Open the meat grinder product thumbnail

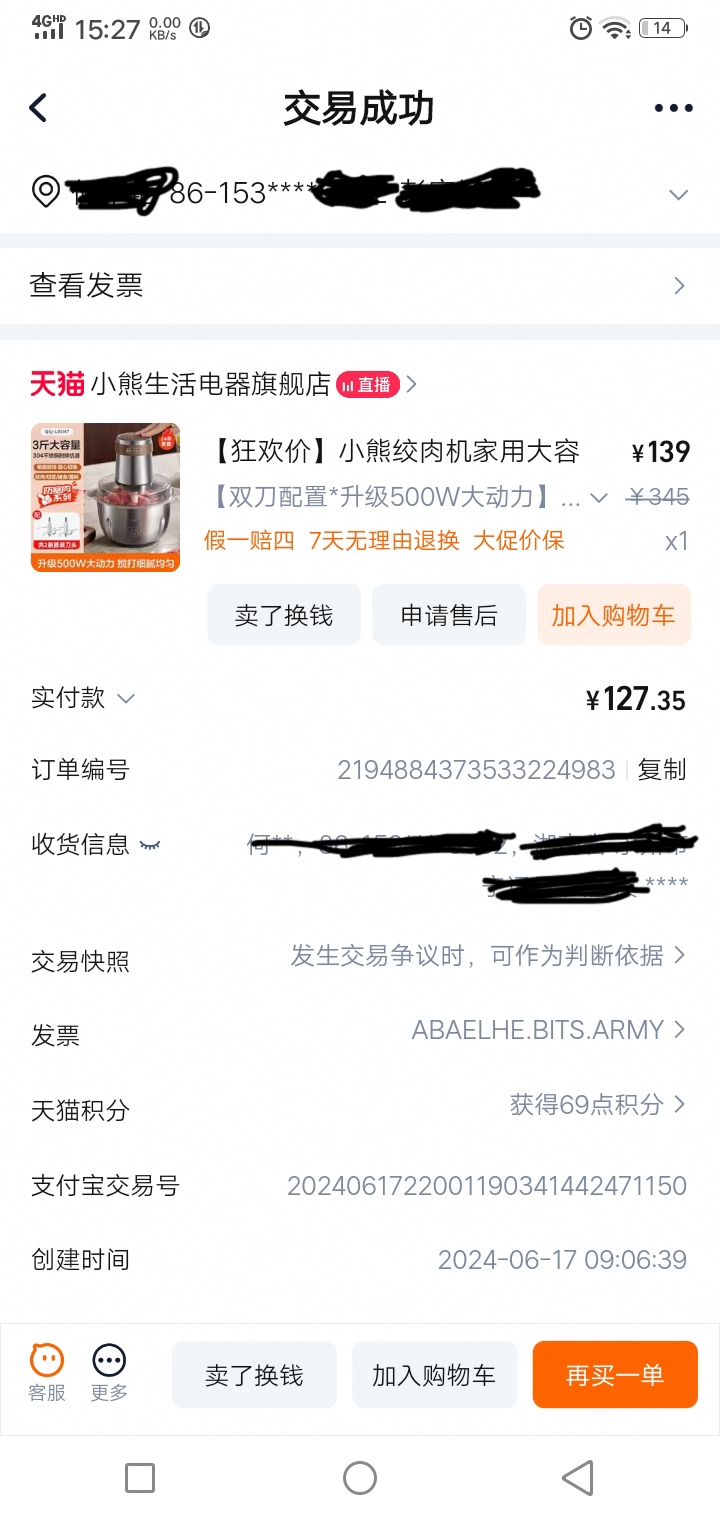[x=105, y=497]
